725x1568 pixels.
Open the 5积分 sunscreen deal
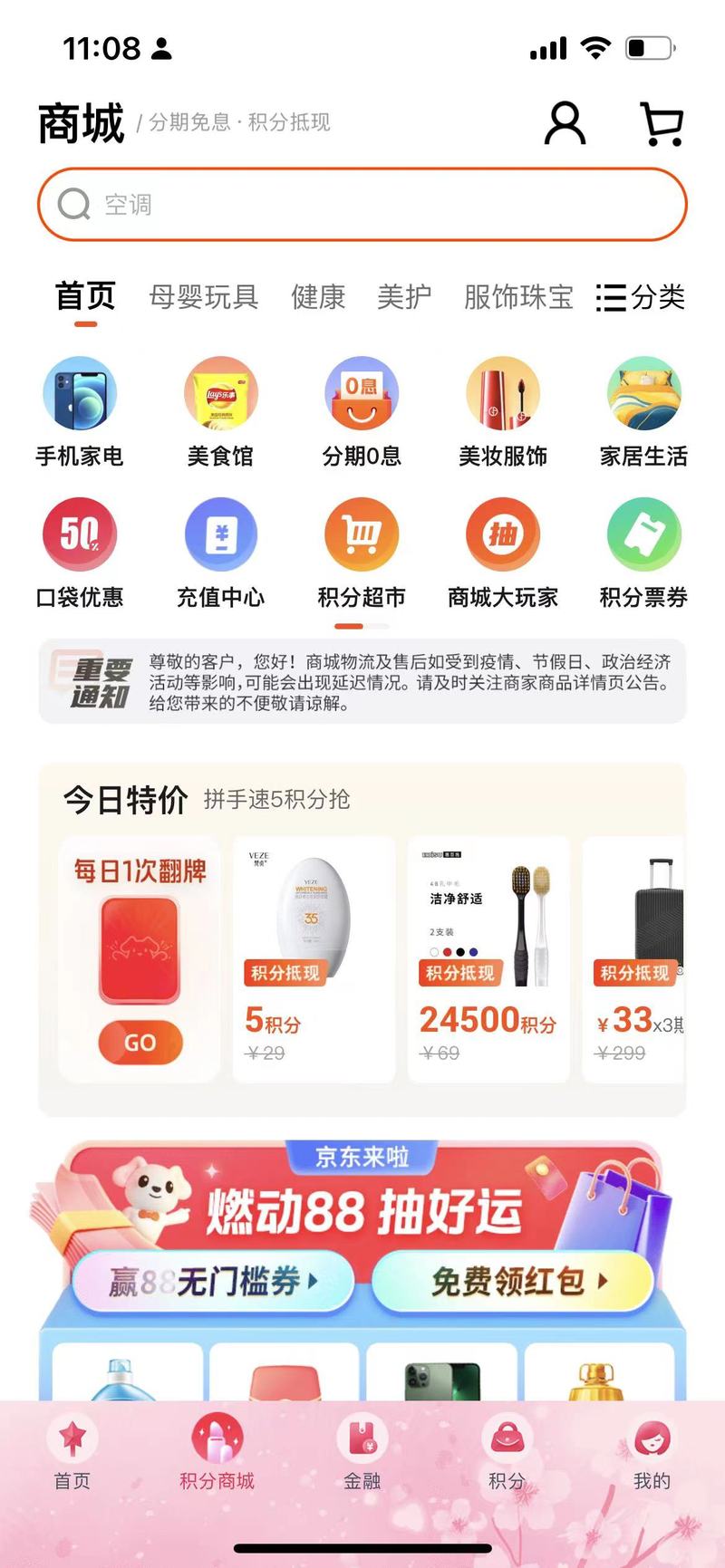(x=314, y=960)
